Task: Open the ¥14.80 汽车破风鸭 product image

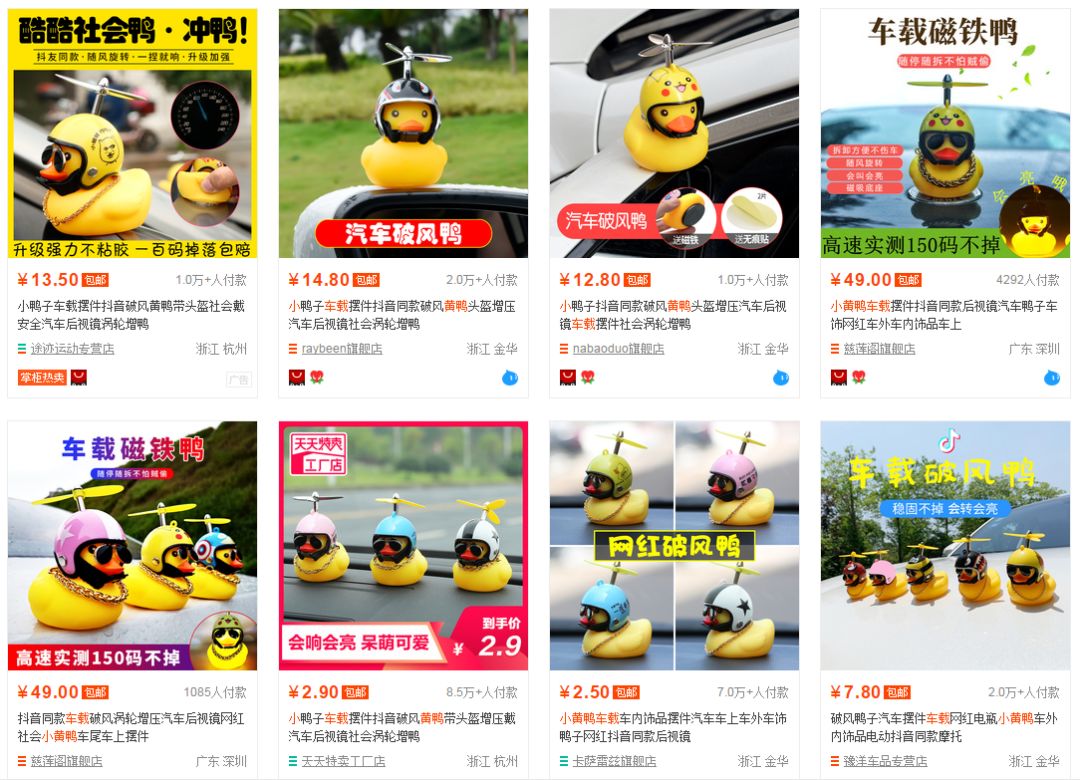Action: click(403, 133)
